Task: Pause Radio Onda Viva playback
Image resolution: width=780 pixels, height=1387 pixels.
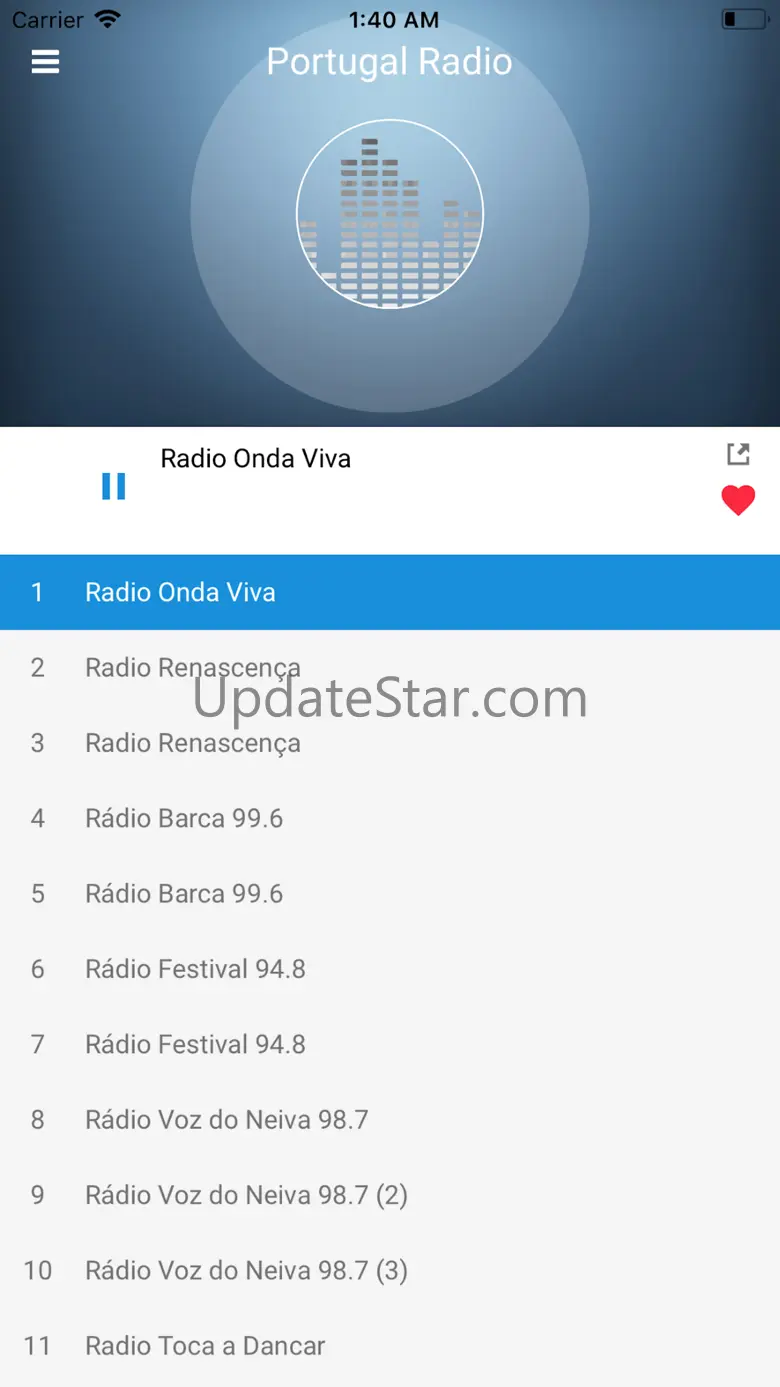Action: (114, 487)
